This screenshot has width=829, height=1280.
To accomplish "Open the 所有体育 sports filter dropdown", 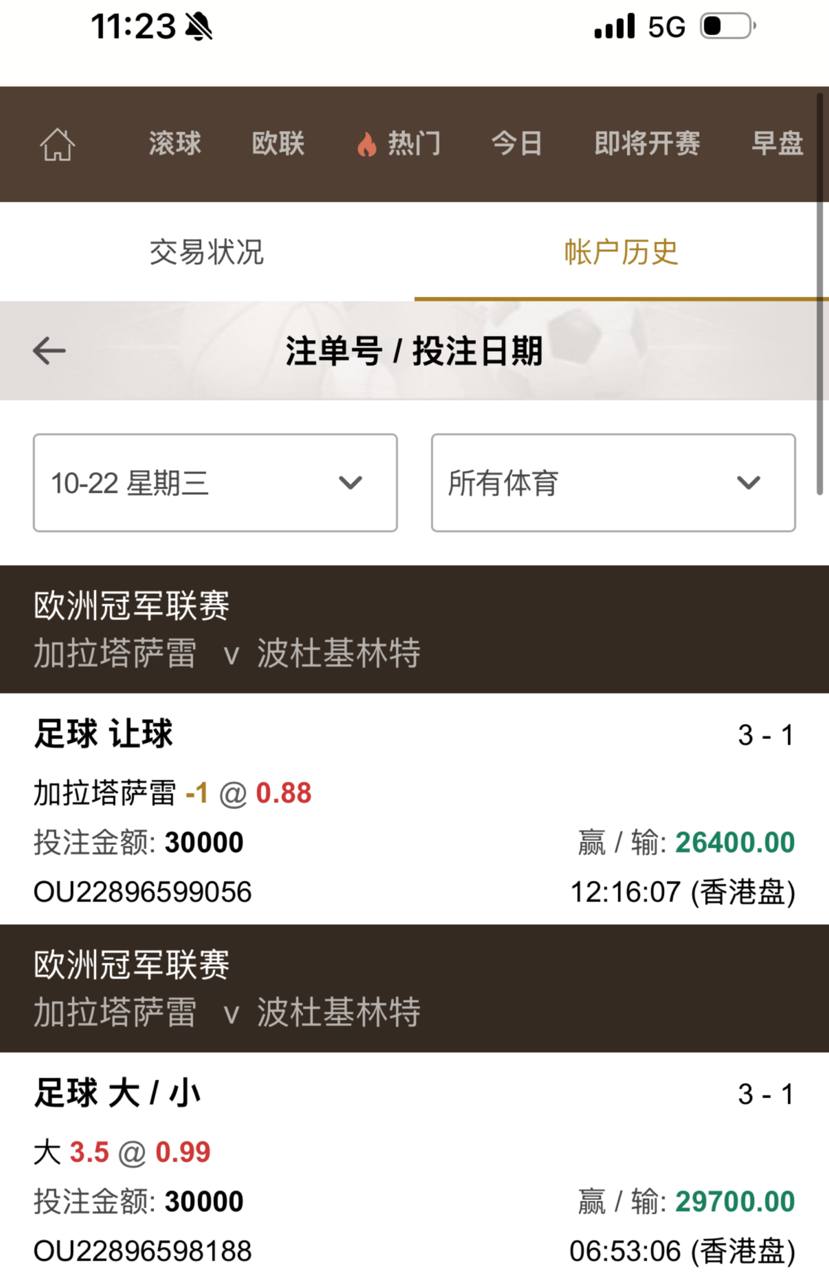I will pyautogui.click(x=613, y=483).
